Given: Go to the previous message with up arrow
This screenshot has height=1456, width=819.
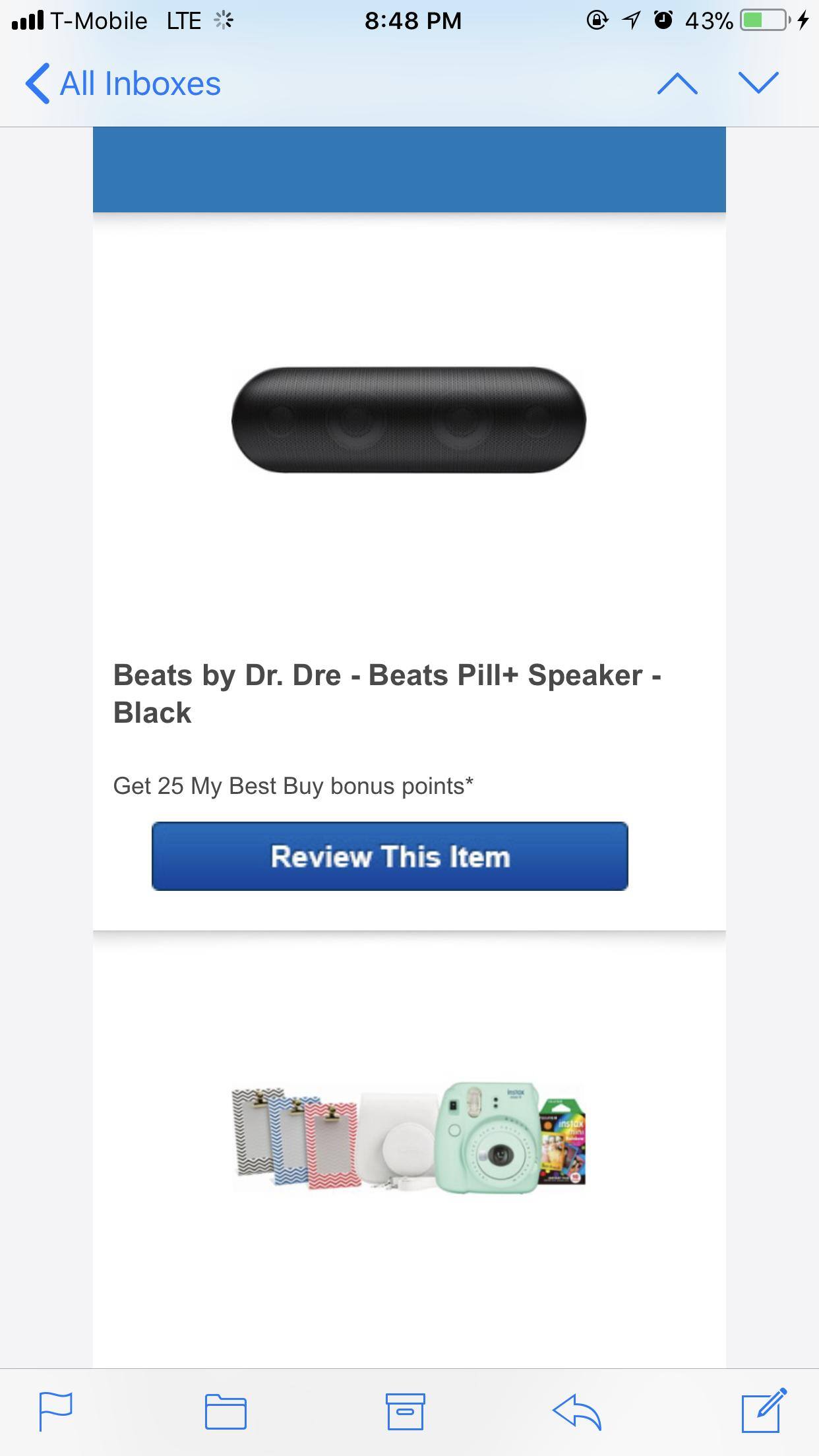Looking at the screenshot, I should point(677,84).
